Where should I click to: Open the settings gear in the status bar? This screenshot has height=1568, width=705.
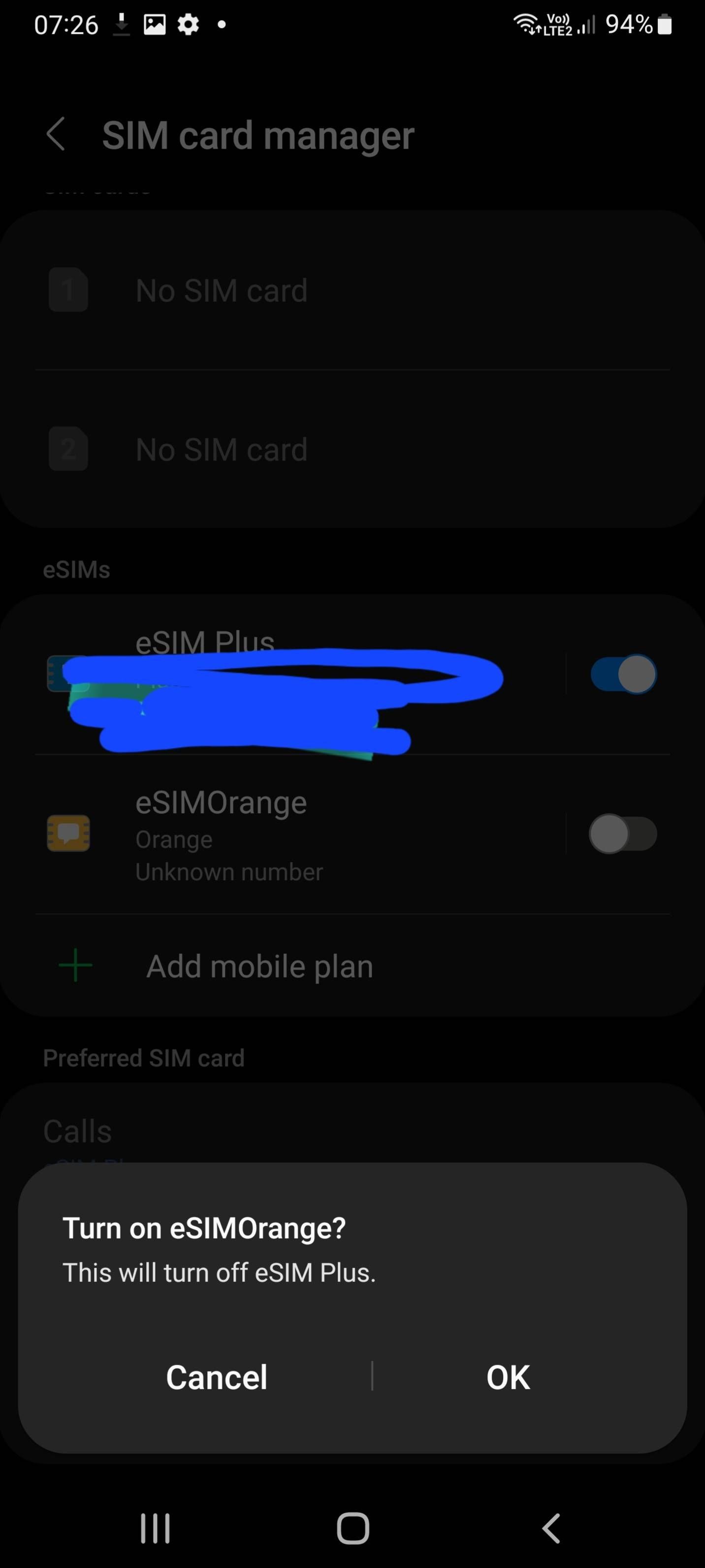click(188, 24)
